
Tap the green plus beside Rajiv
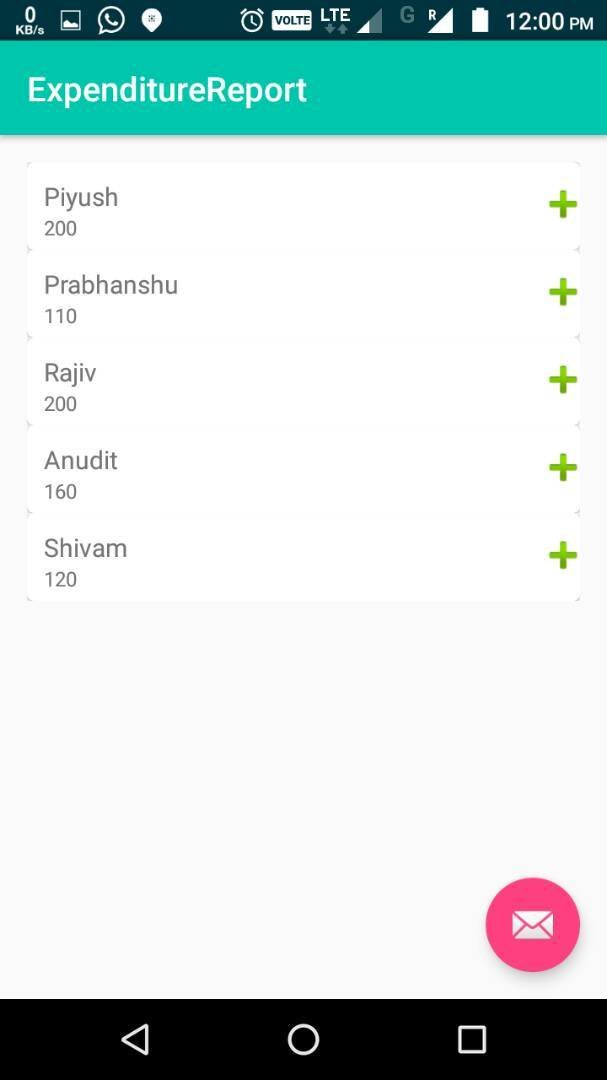563,380
